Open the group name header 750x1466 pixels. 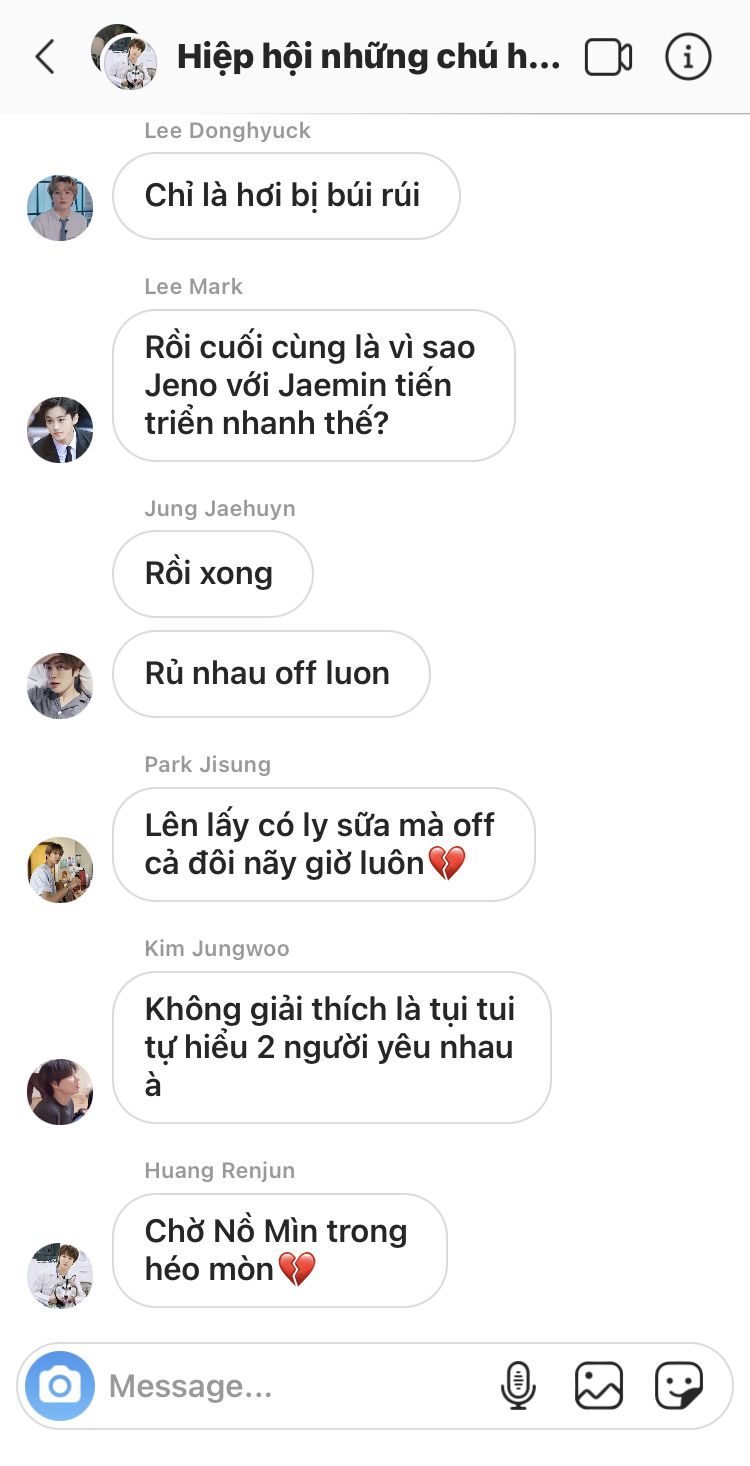[x=368, y=57]
